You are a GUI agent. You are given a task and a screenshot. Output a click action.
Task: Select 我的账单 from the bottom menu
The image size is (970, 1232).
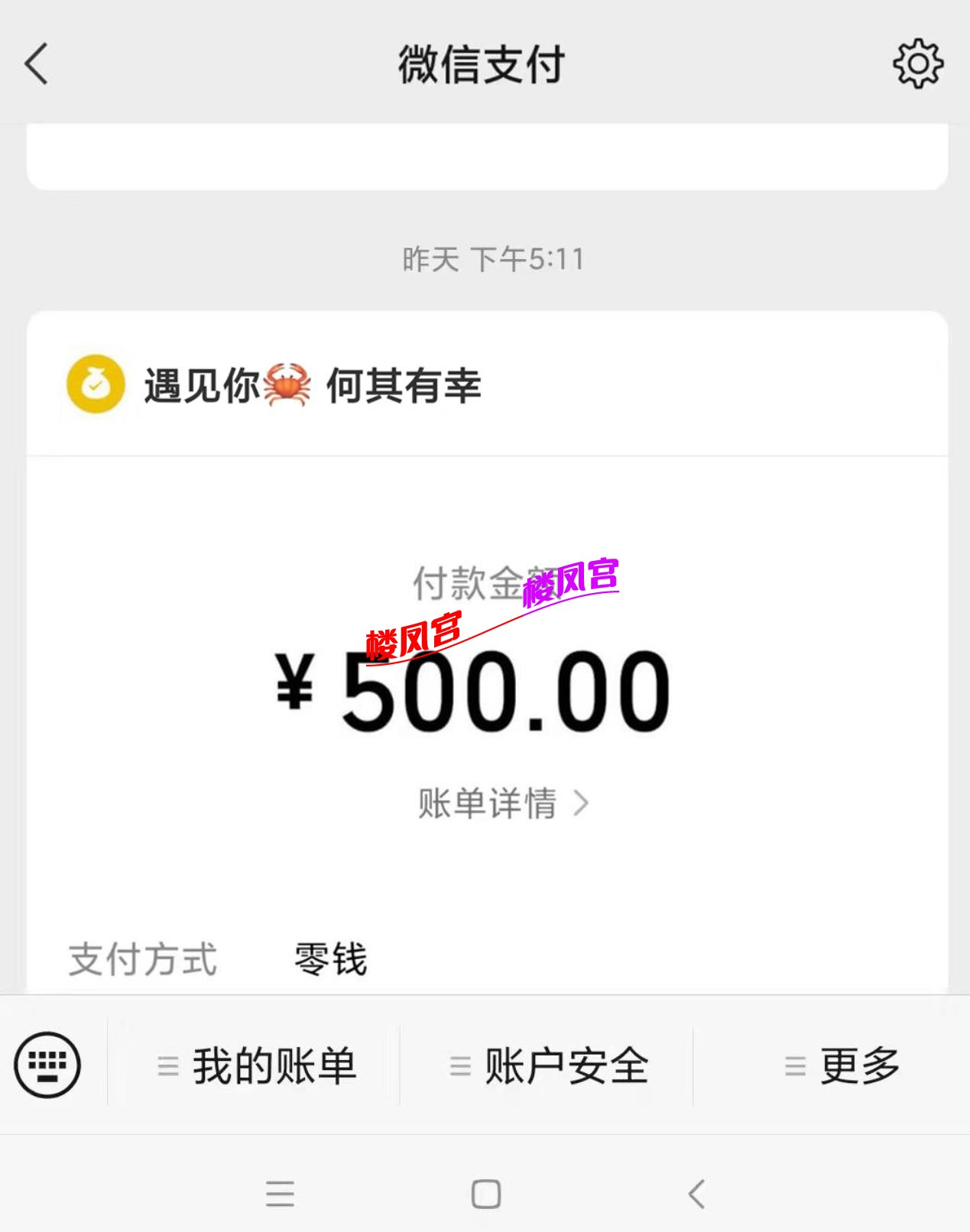point(275,1062)
